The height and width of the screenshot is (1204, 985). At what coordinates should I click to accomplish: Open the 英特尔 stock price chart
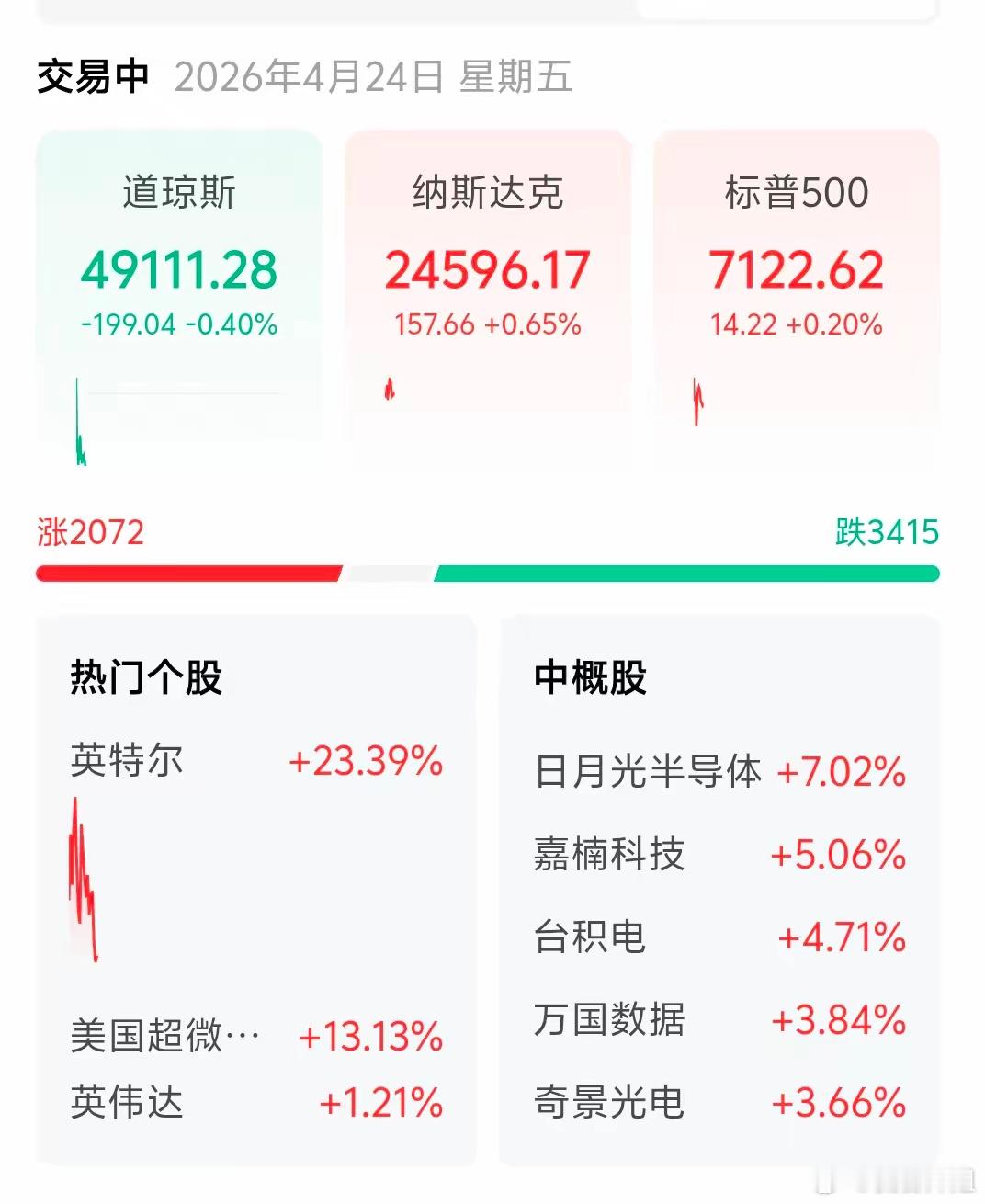pyautogui.click(x=83, y=882)
